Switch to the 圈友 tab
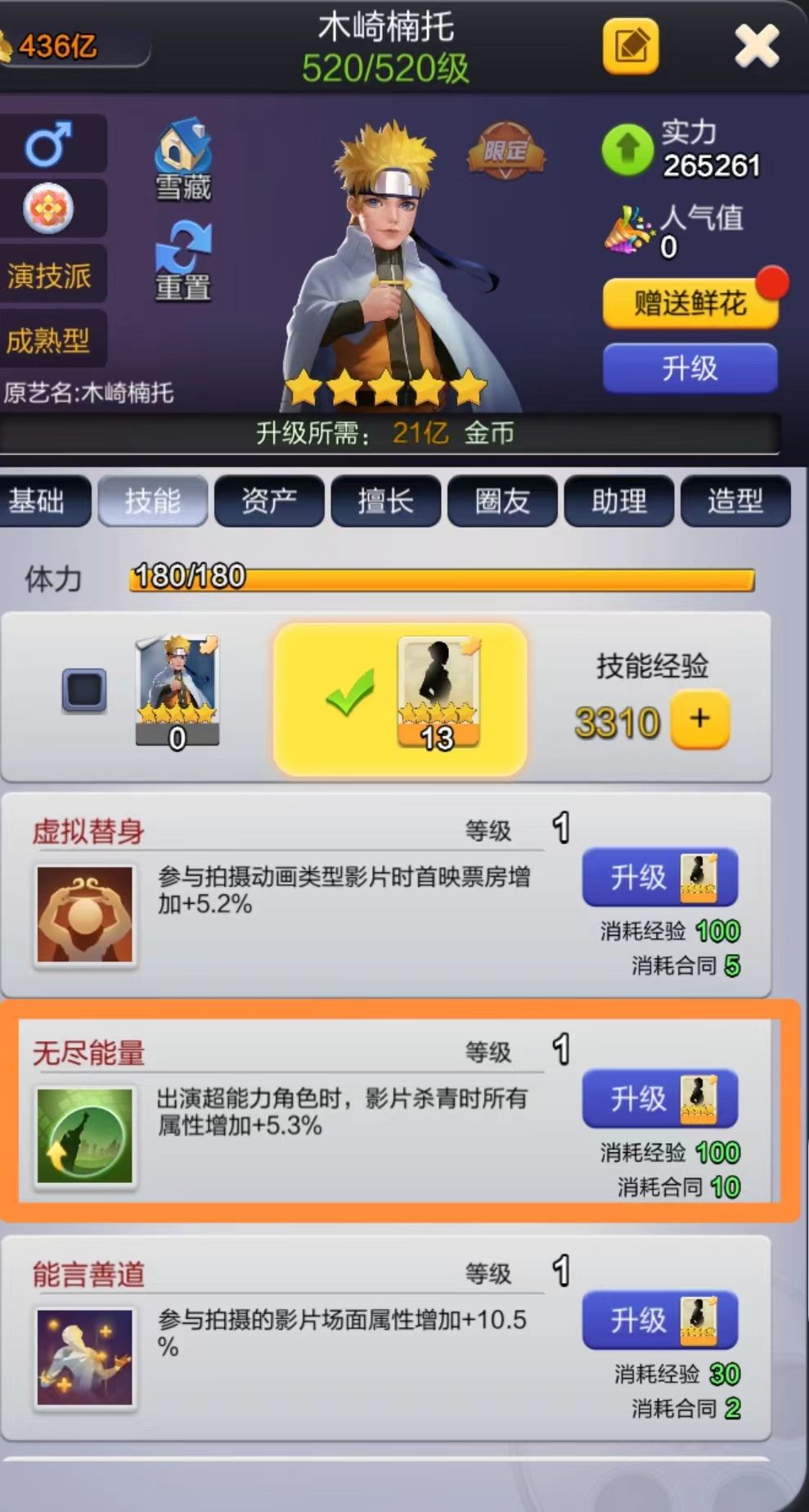 [x=502, y=502]
